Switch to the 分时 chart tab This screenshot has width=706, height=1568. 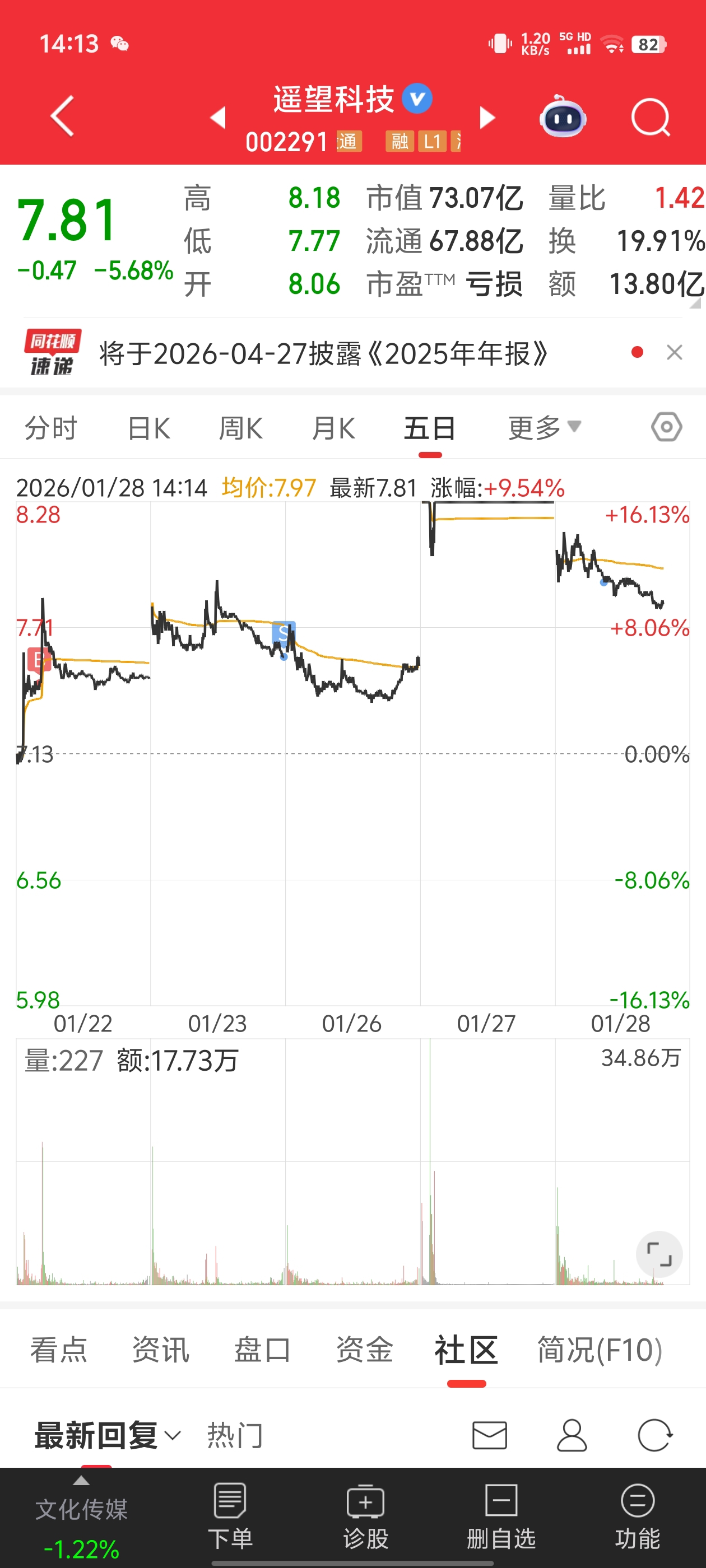point(50,428)
